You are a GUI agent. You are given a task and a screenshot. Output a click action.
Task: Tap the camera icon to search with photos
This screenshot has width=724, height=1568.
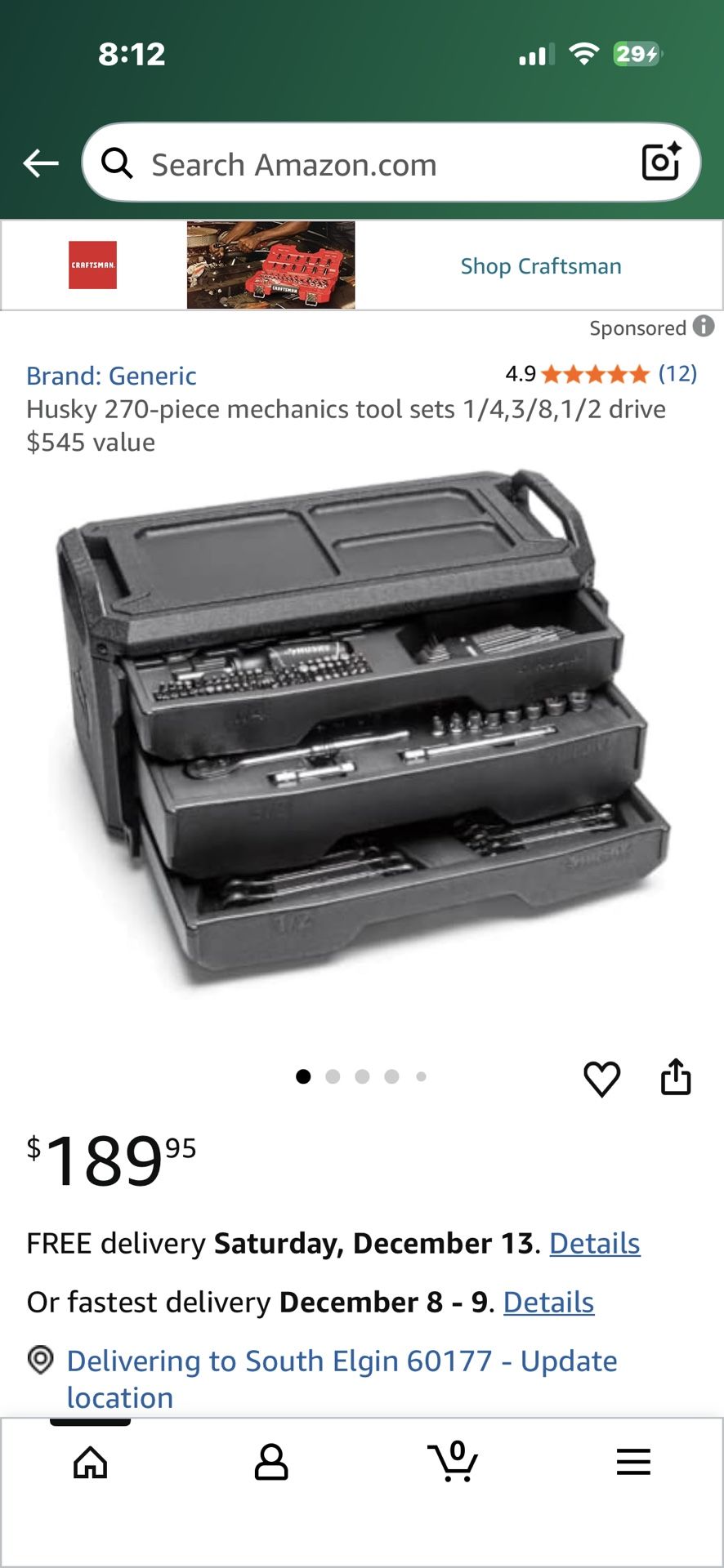(662, 161)
